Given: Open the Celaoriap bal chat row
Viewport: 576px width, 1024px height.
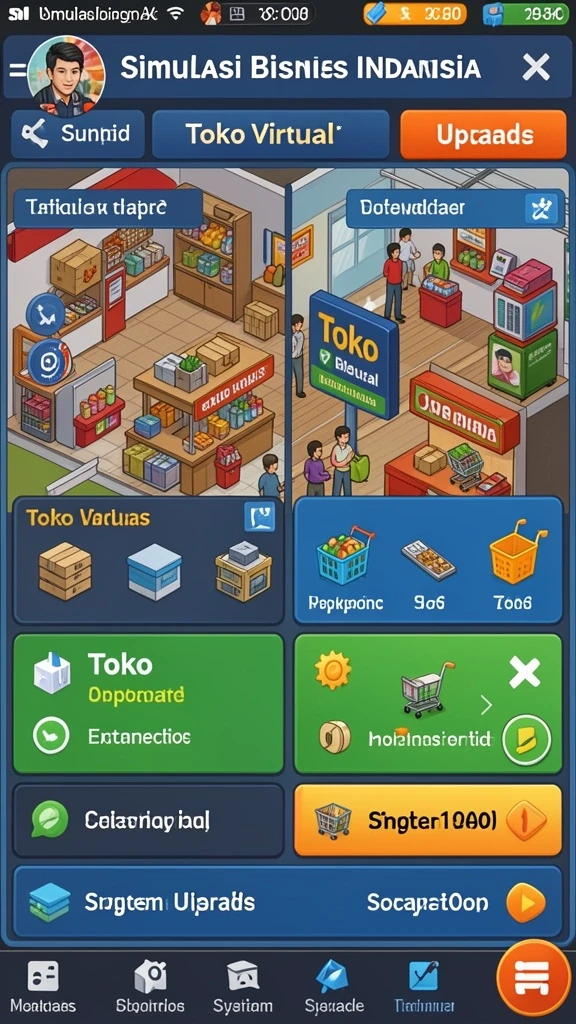Looking at the screenshot, I should click(x=148, y=820).
